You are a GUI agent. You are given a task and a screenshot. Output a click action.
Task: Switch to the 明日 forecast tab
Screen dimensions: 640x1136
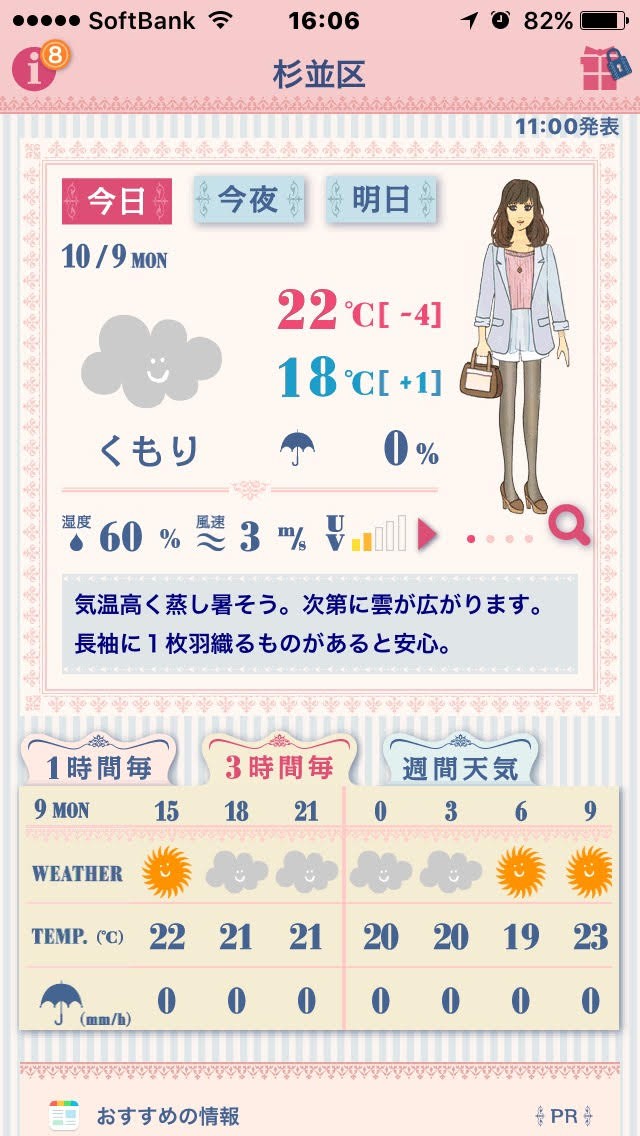381,200
